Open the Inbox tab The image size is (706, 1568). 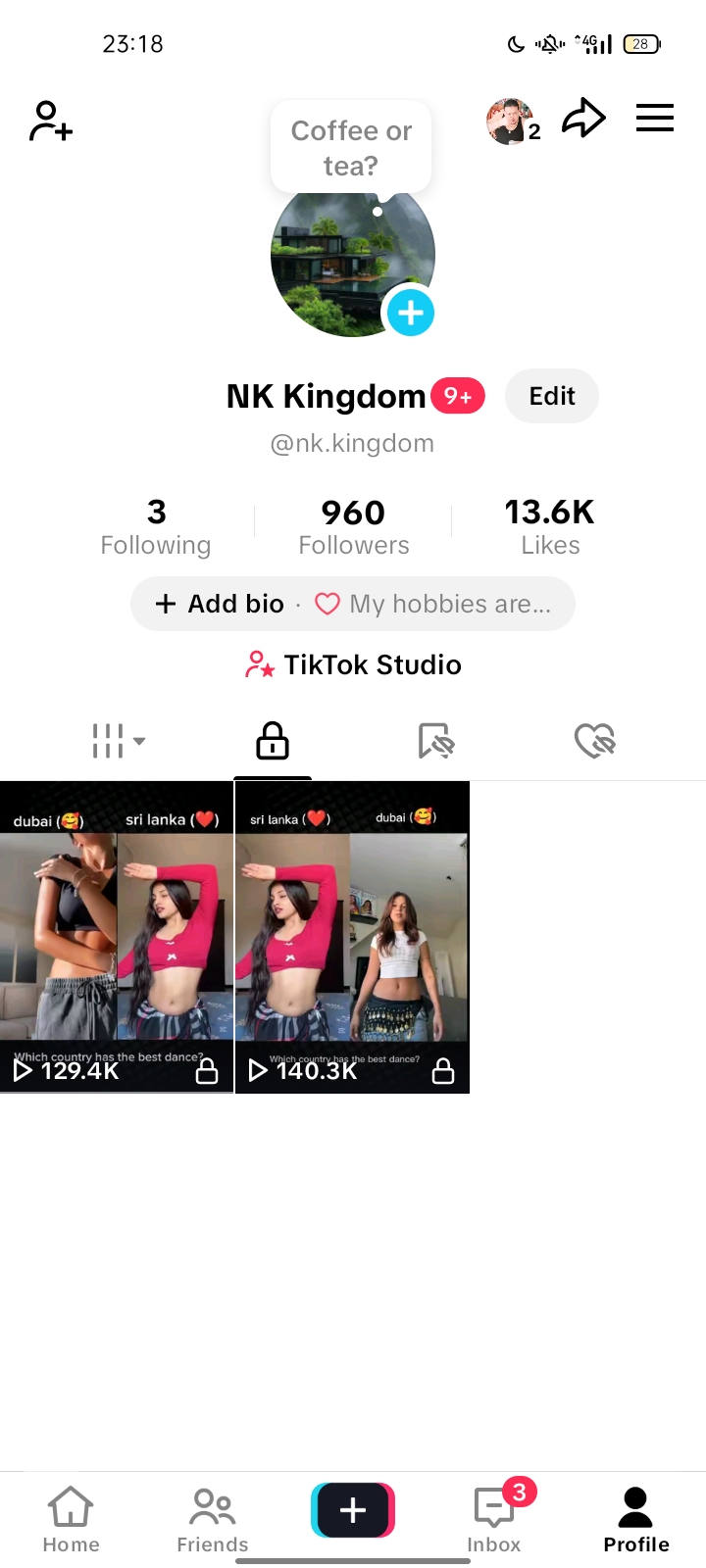click(494, 1519)
